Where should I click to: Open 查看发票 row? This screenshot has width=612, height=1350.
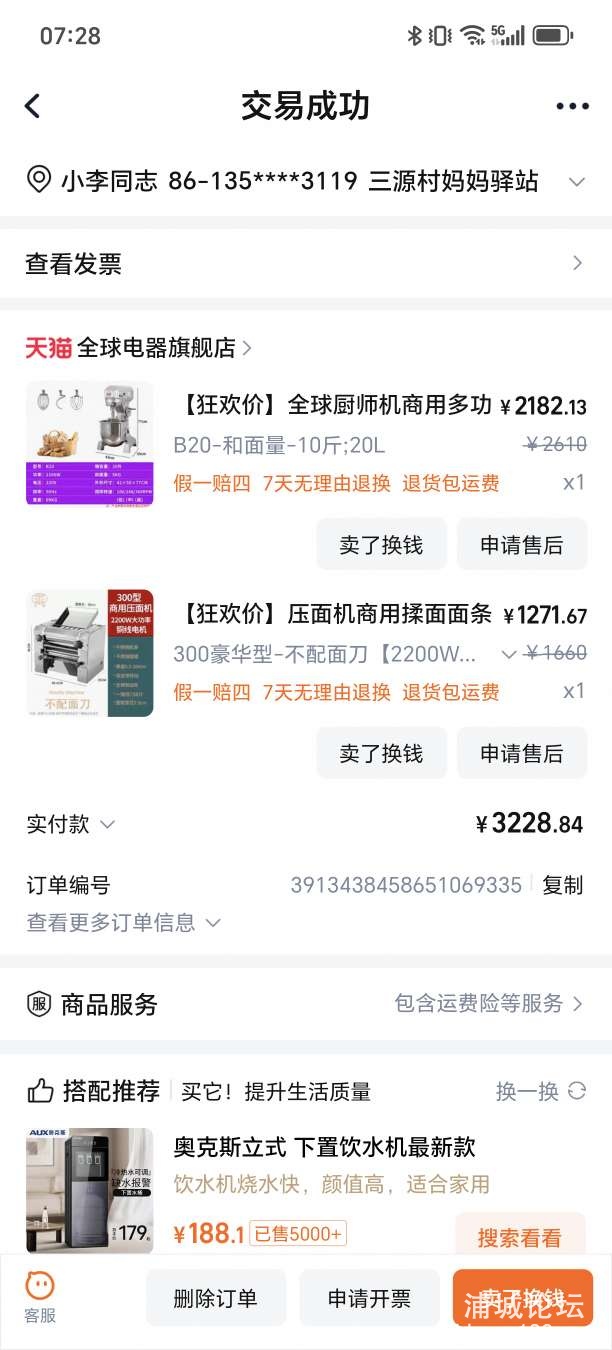click(305, 264)
